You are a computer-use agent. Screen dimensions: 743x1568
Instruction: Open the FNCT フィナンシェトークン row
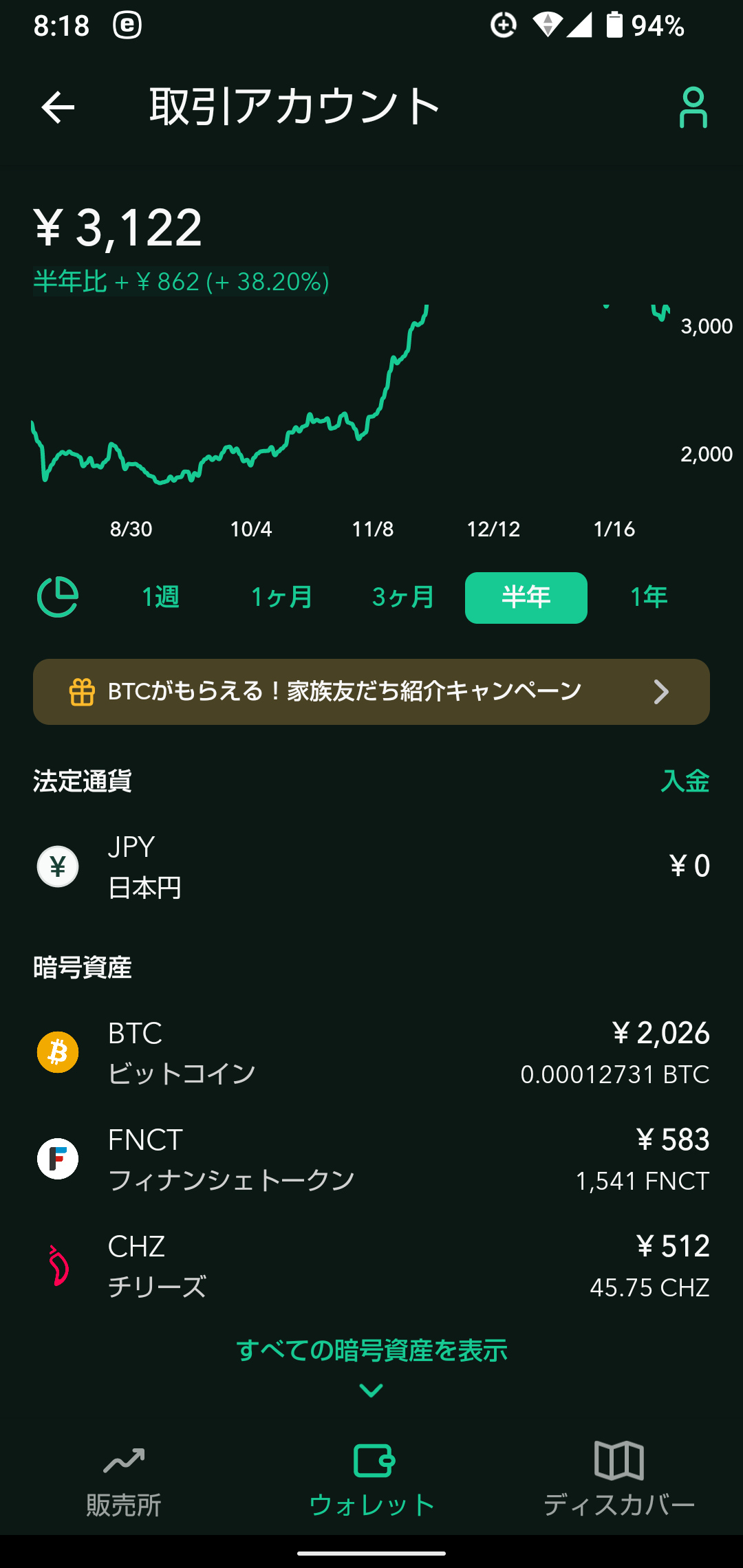click(x=371, y=1159)
